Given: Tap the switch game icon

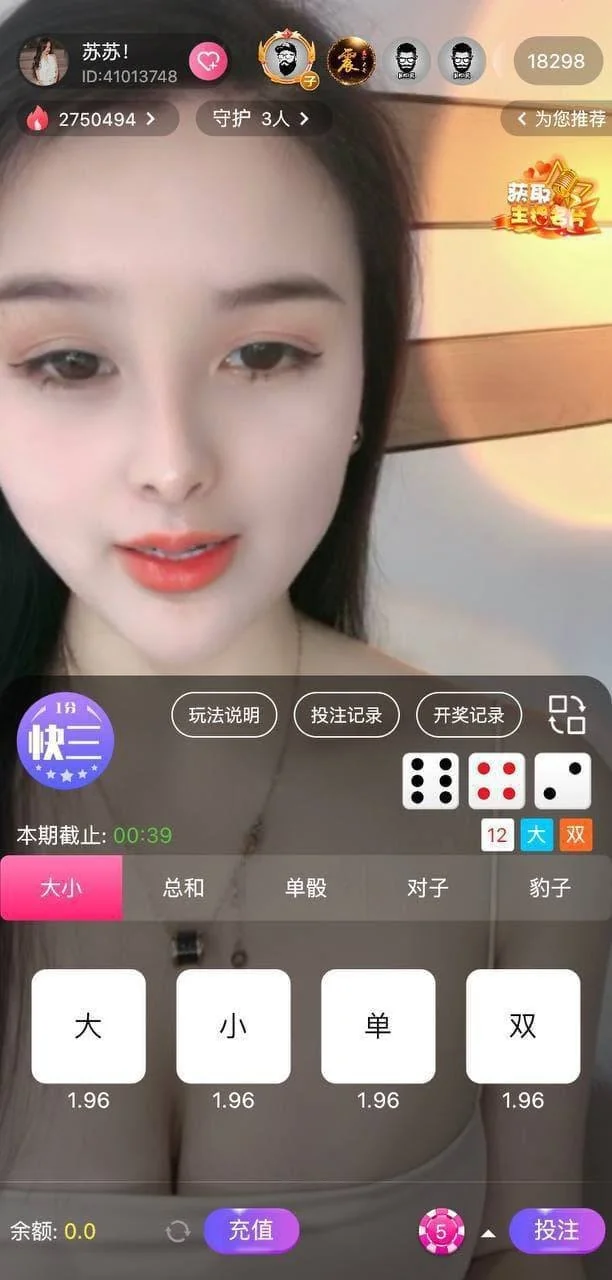Looking at the screenshot, I should [x=567, y=715].
